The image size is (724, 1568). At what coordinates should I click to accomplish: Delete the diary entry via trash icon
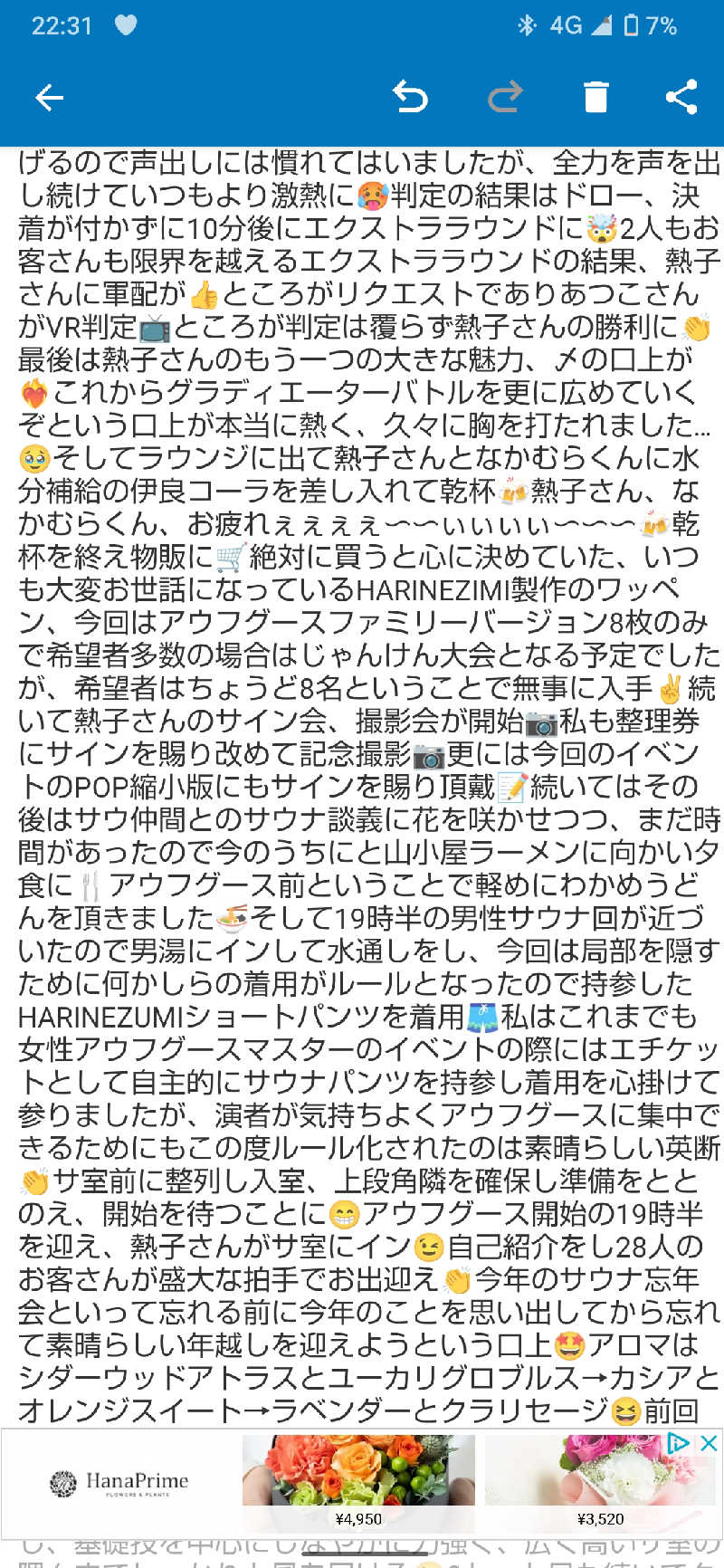595,97
